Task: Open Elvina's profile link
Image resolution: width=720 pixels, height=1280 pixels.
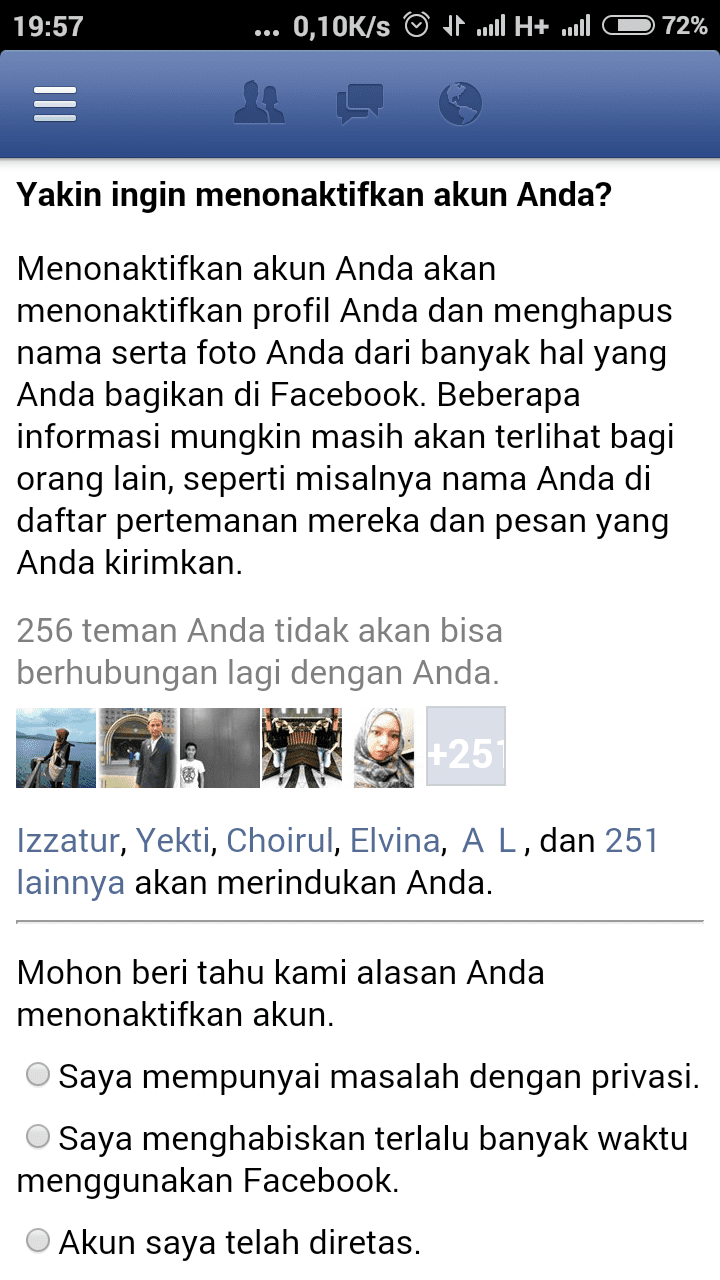Action: [x=394, y=840]
